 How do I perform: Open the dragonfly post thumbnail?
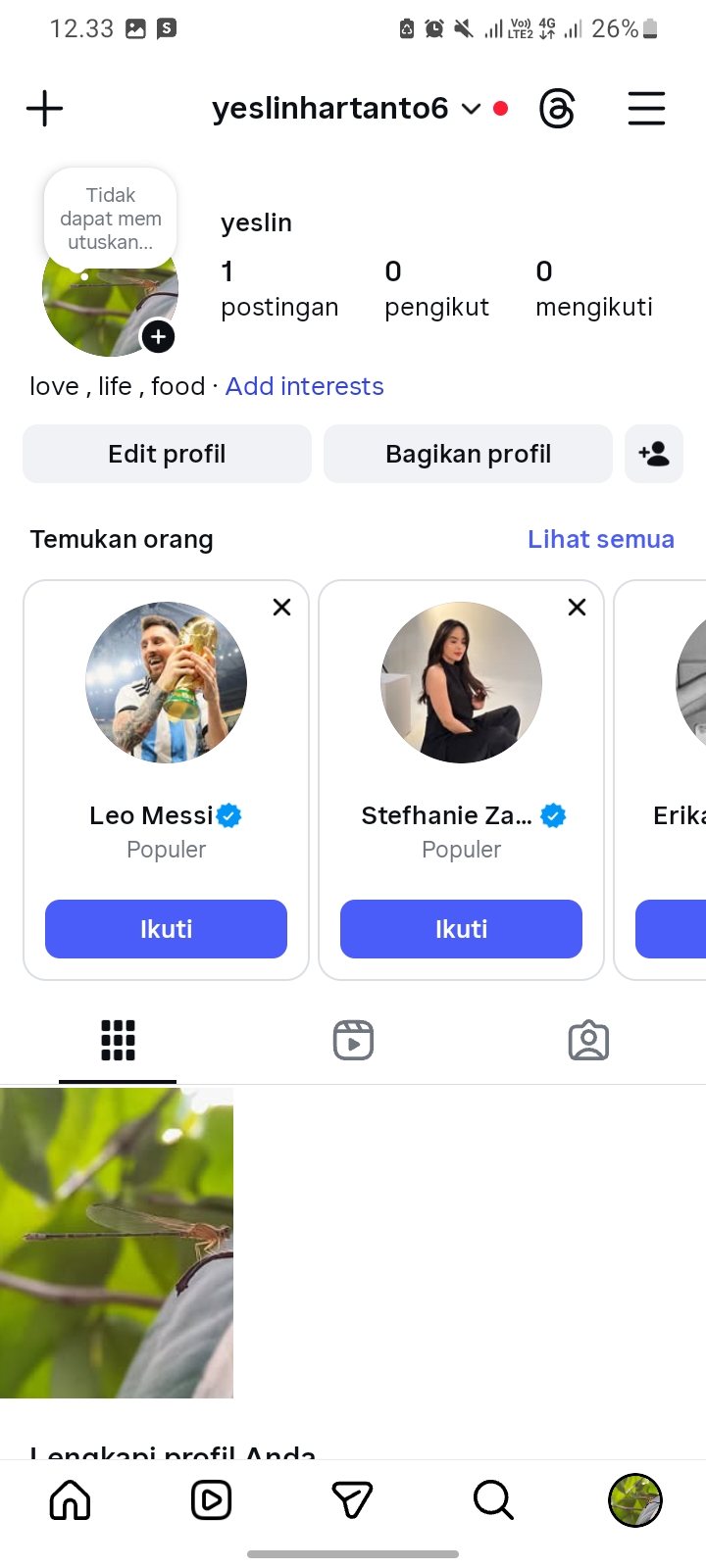(x=117, y=1242)
